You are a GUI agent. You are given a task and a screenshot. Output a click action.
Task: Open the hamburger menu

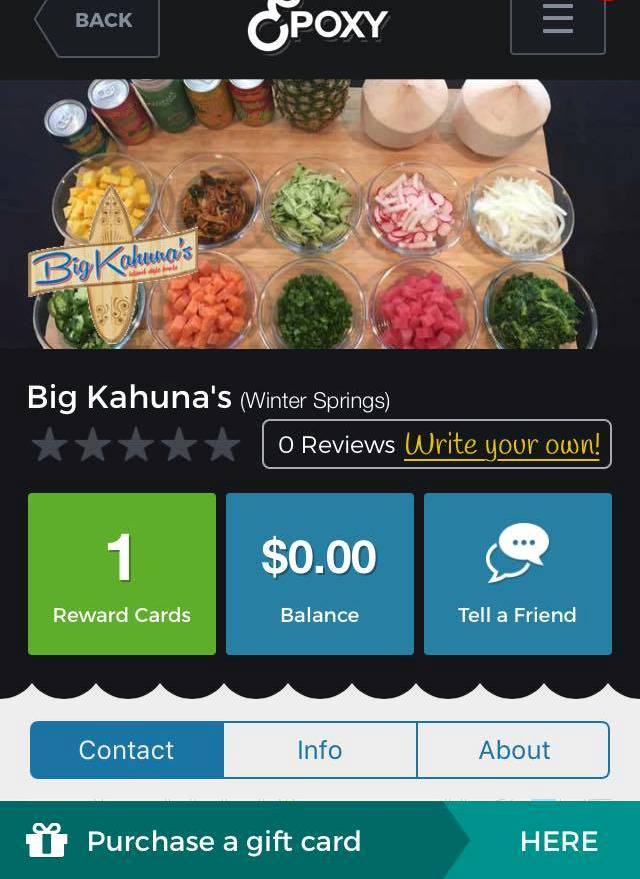click(x=557, y=22)
